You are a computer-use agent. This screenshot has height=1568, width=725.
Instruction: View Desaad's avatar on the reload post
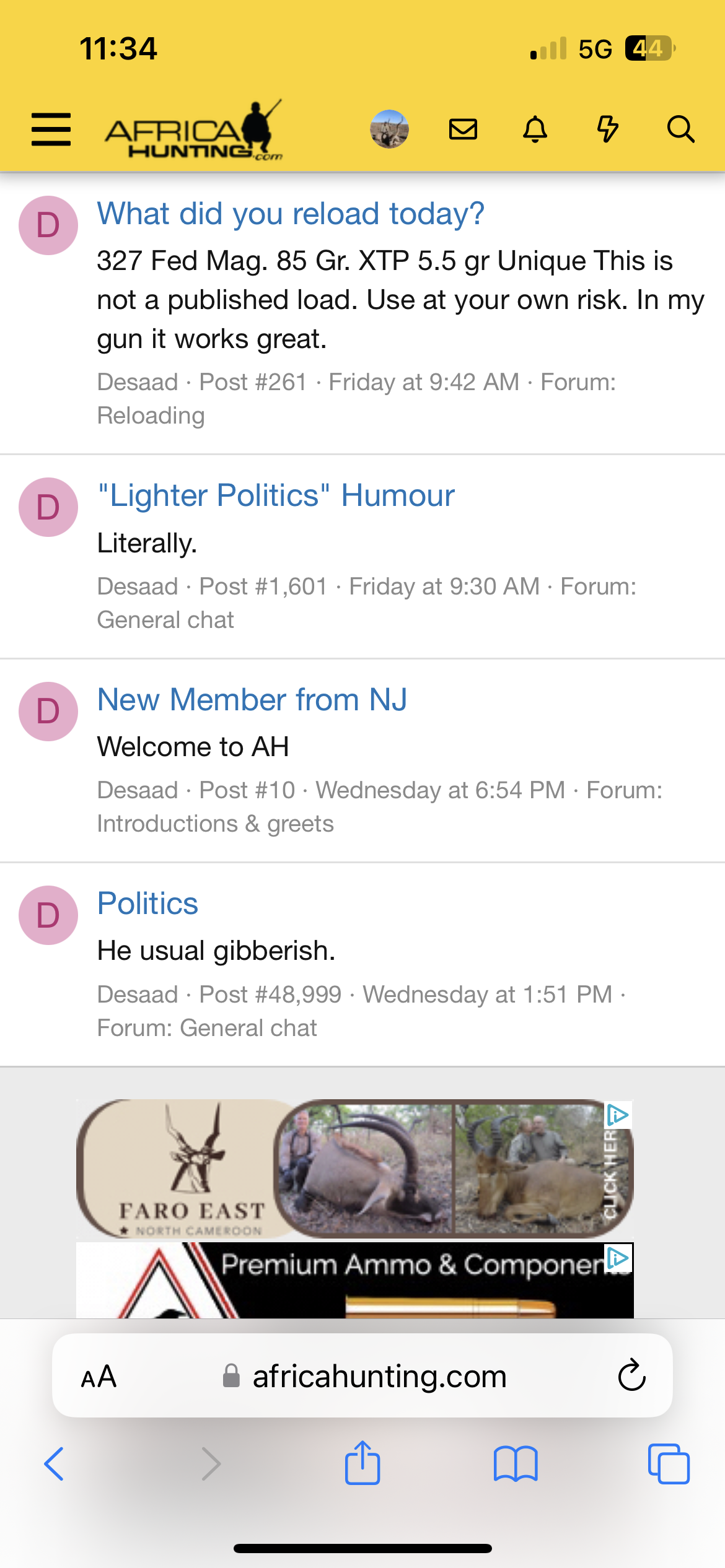coord(48,225)
